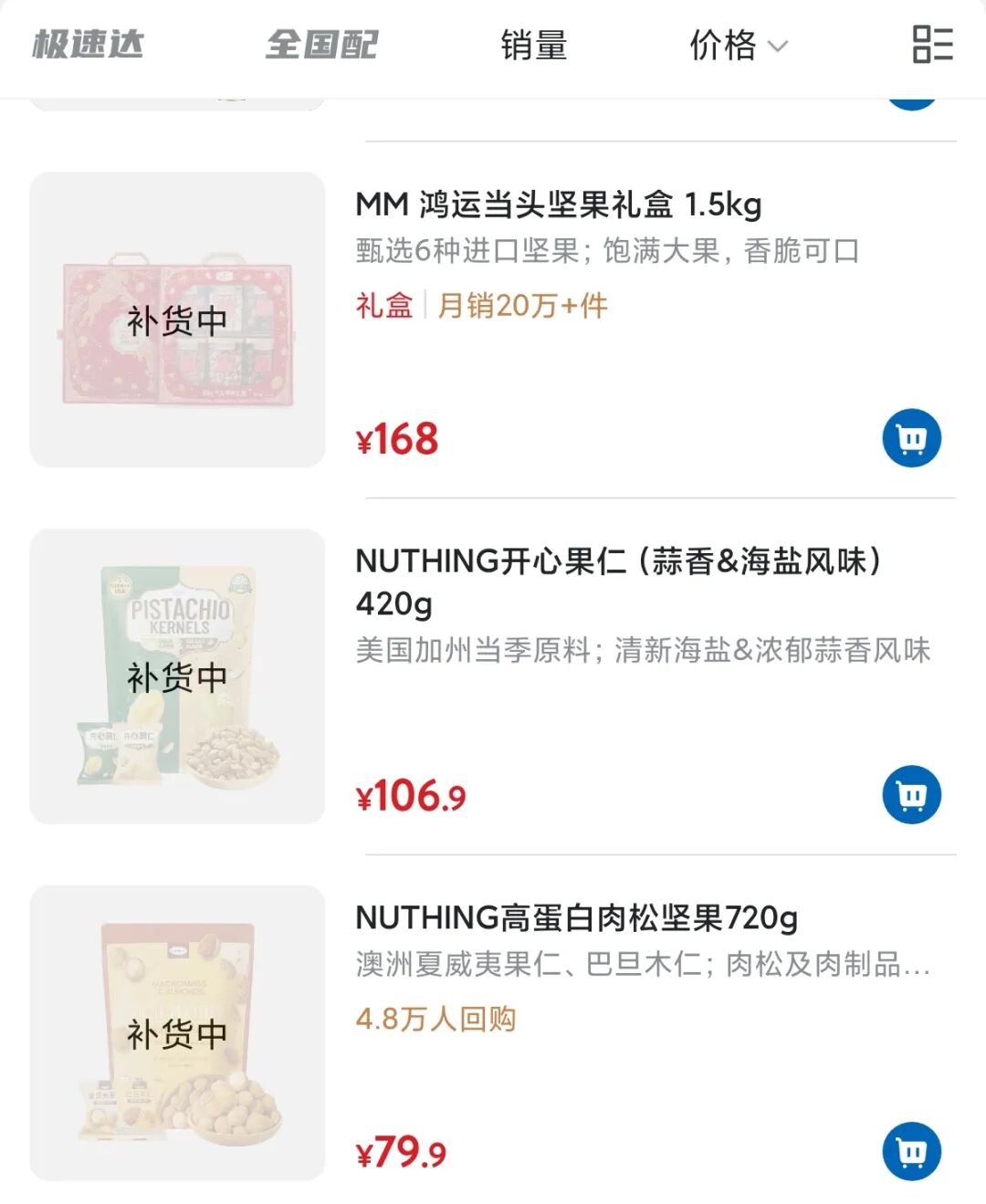Add MM 鸿运当头坚果礼盒 to cart
Image resolution: width=986 pixels, height=1204 pixels.
pos(911,438)
